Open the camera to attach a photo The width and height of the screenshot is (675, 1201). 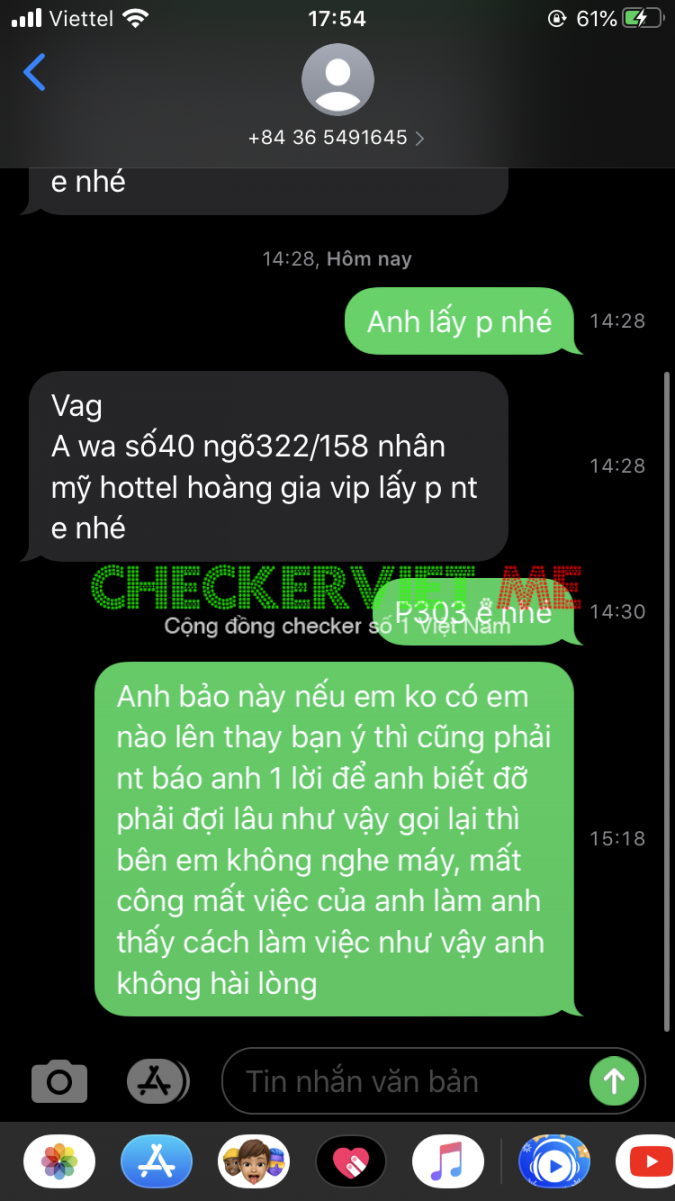59,1081
